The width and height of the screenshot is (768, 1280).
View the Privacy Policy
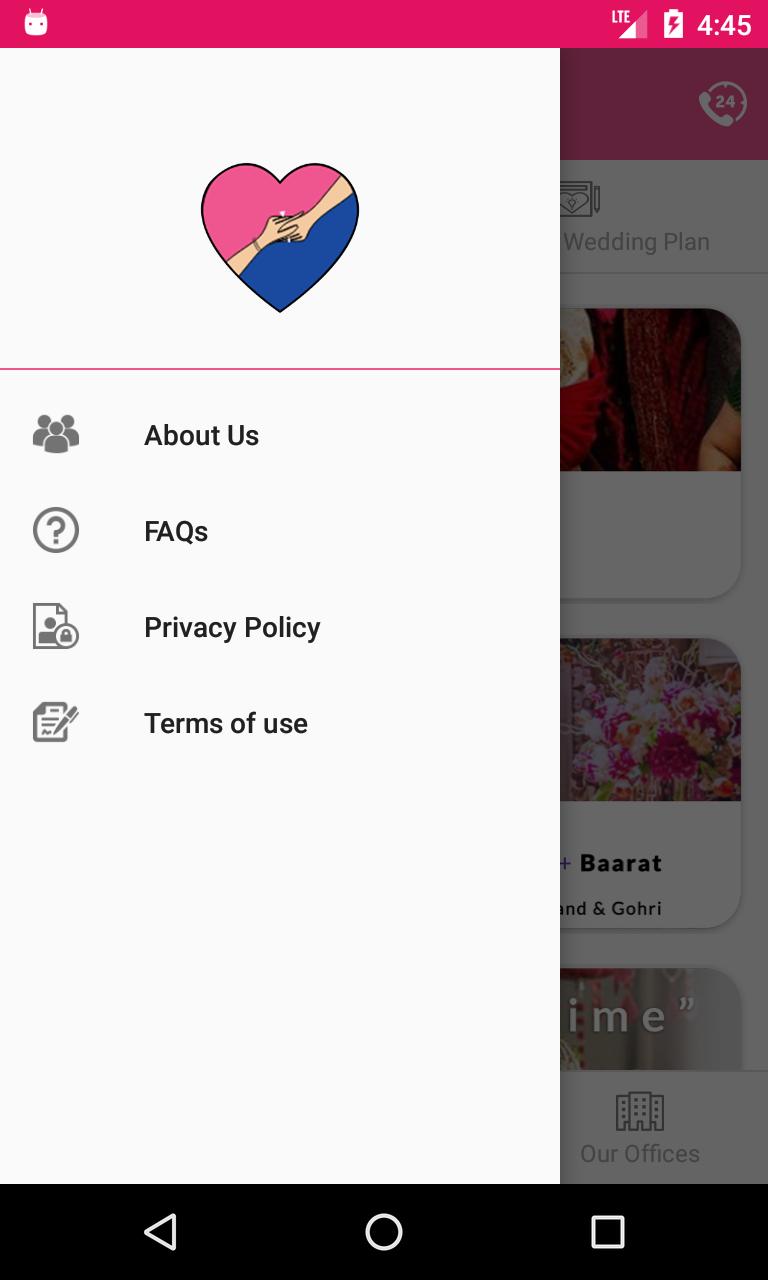pos(232,627)
